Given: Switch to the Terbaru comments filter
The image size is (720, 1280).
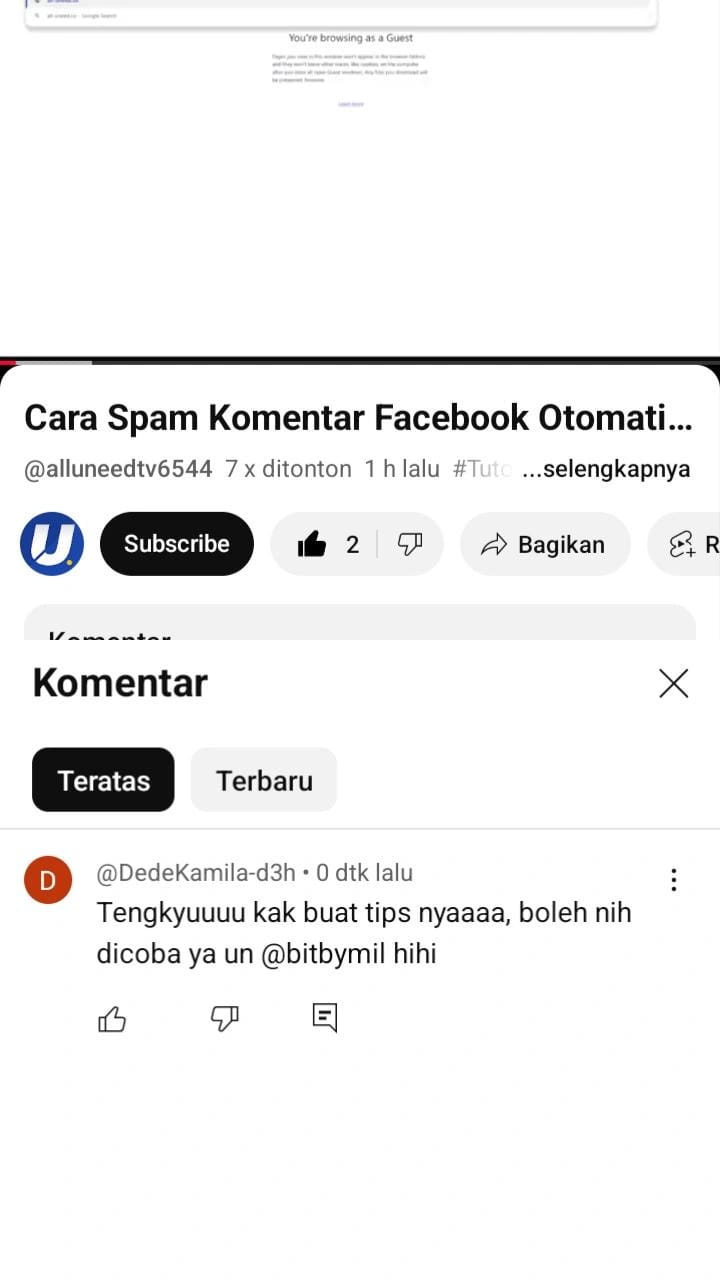Looking at the screenshot, I should coord(264,780).
